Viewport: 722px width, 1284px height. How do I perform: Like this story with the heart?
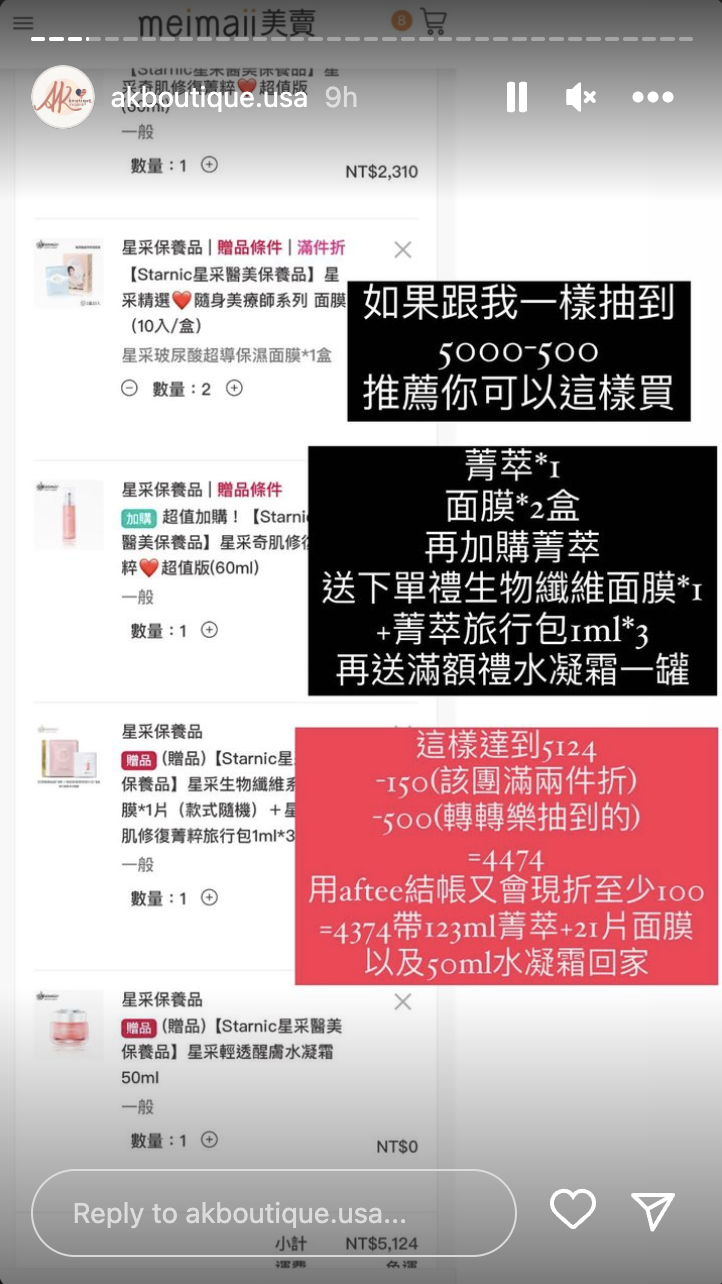573,1210
